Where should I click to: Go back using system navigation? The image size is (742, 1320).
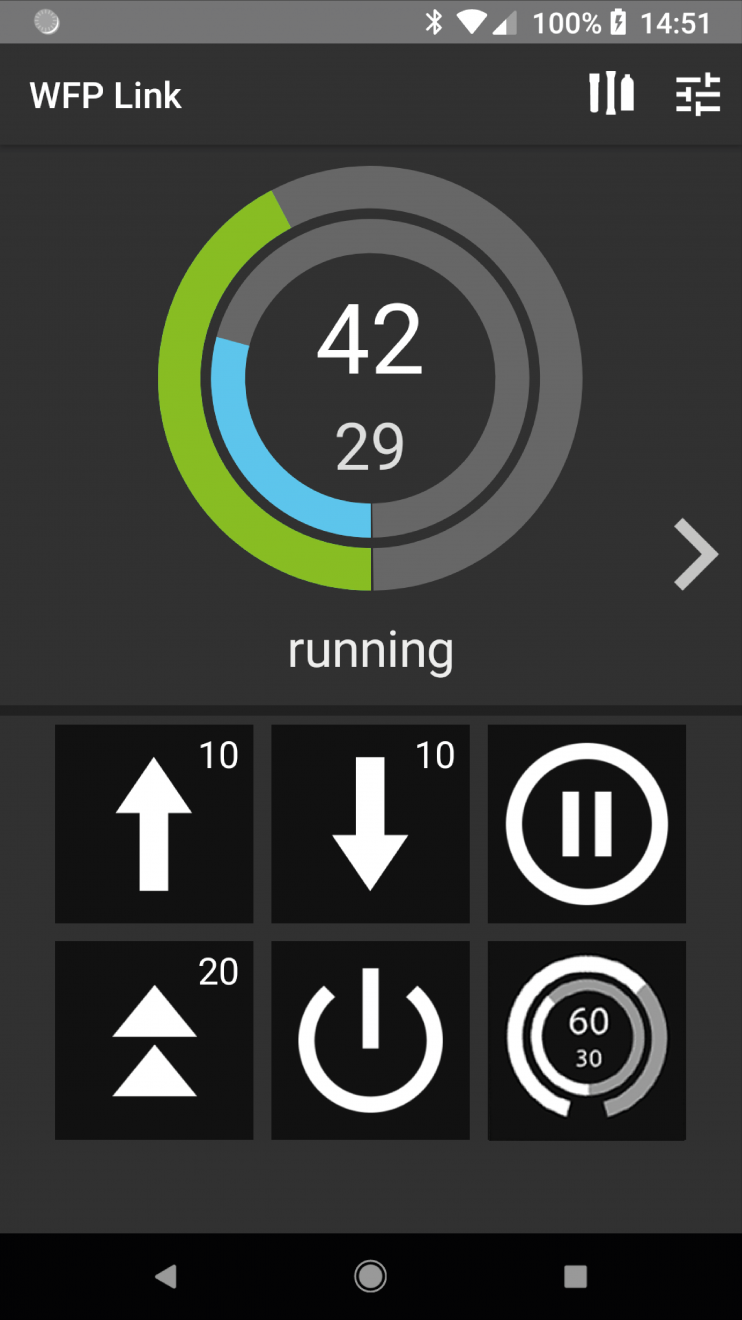(166, 1276)
